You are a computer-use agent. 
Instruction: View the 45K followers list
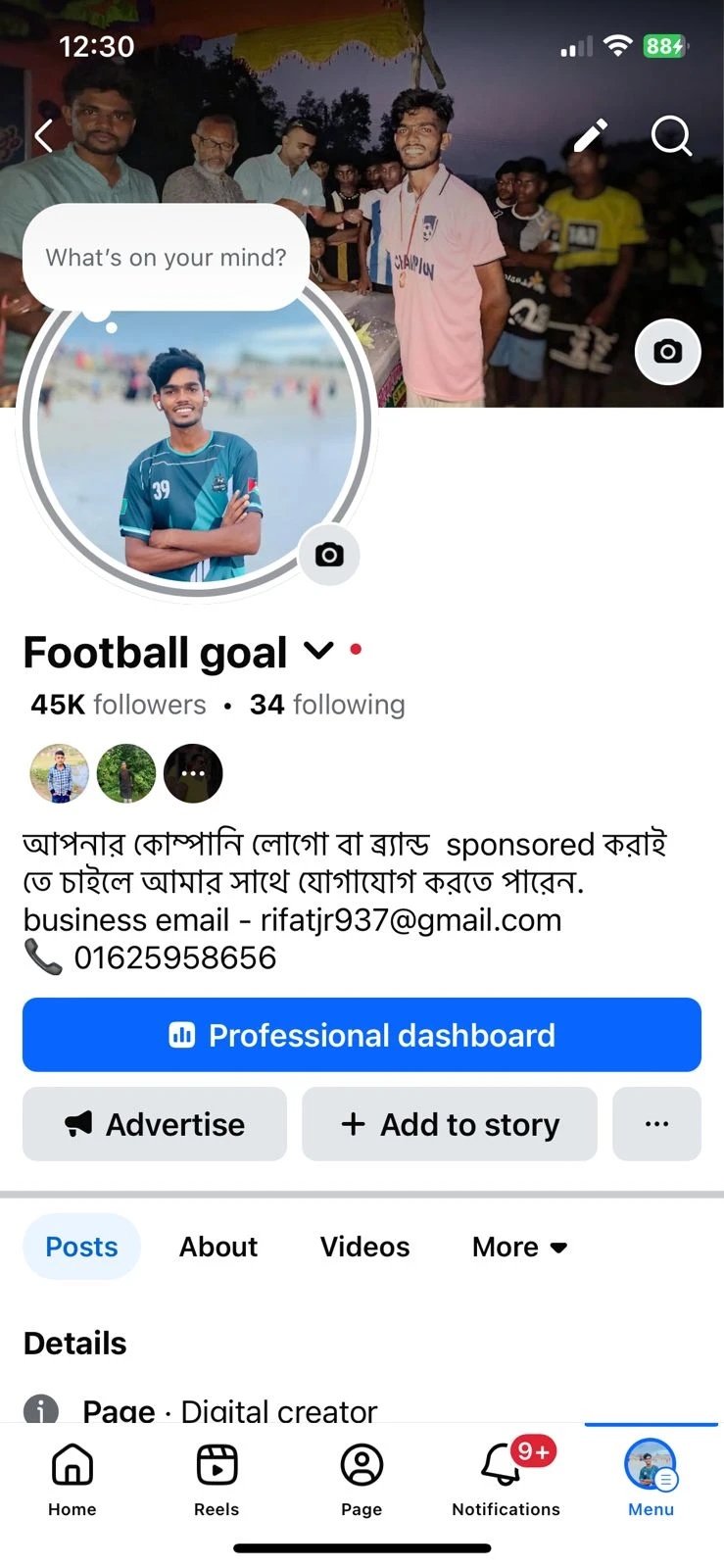pyautogui.click(x=118, y=705)
